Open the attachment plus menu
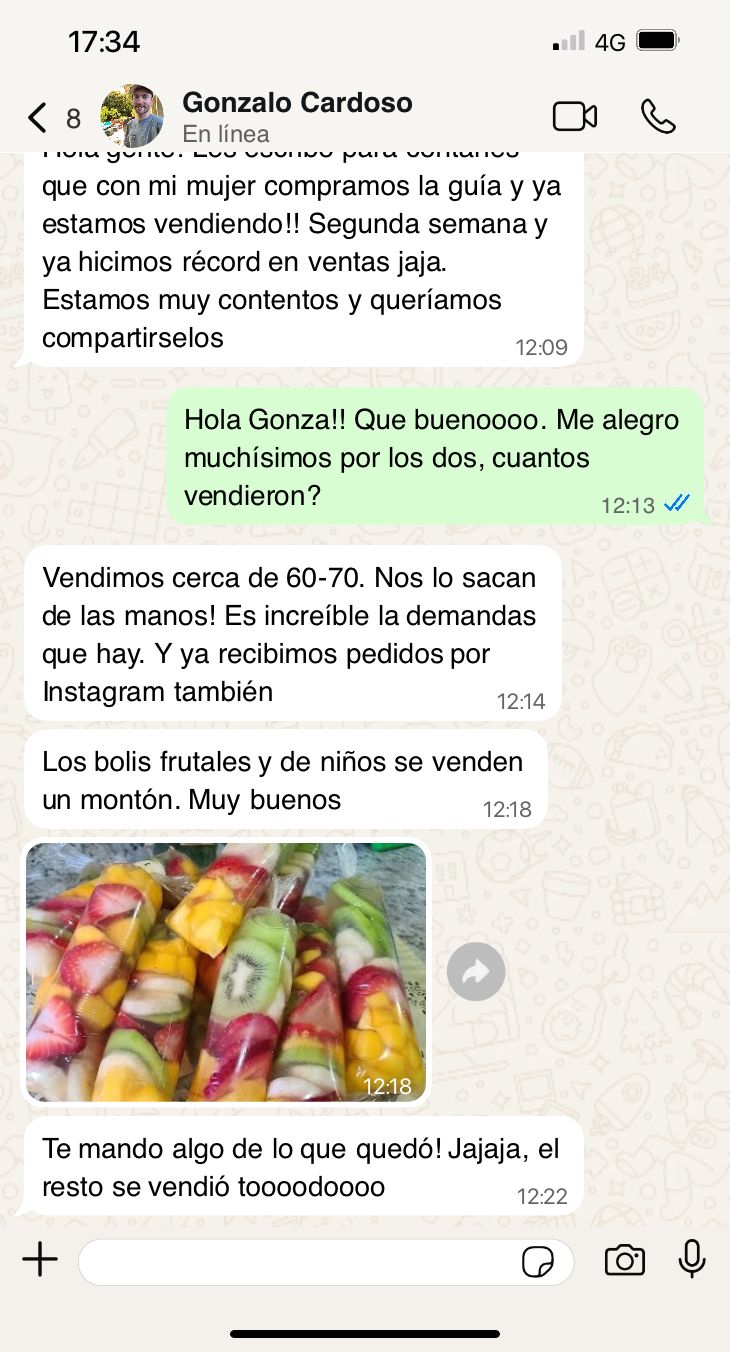 (40, 1260)
